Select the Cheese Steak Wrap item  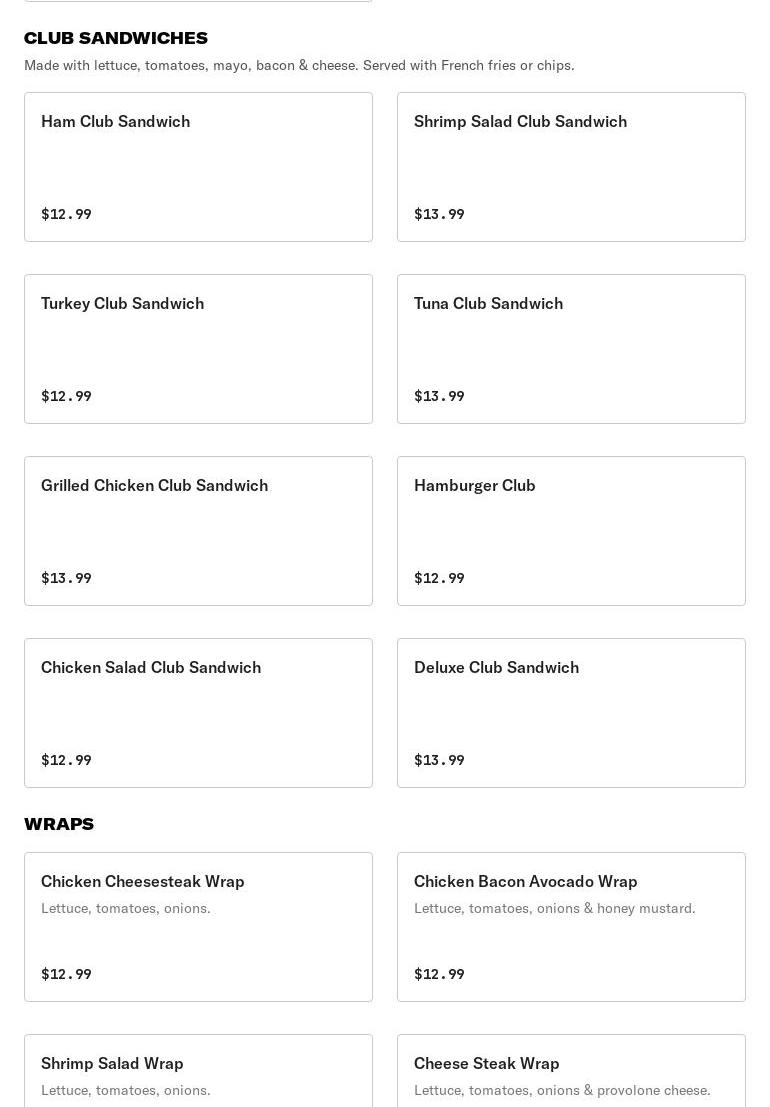coord(571,1072)
